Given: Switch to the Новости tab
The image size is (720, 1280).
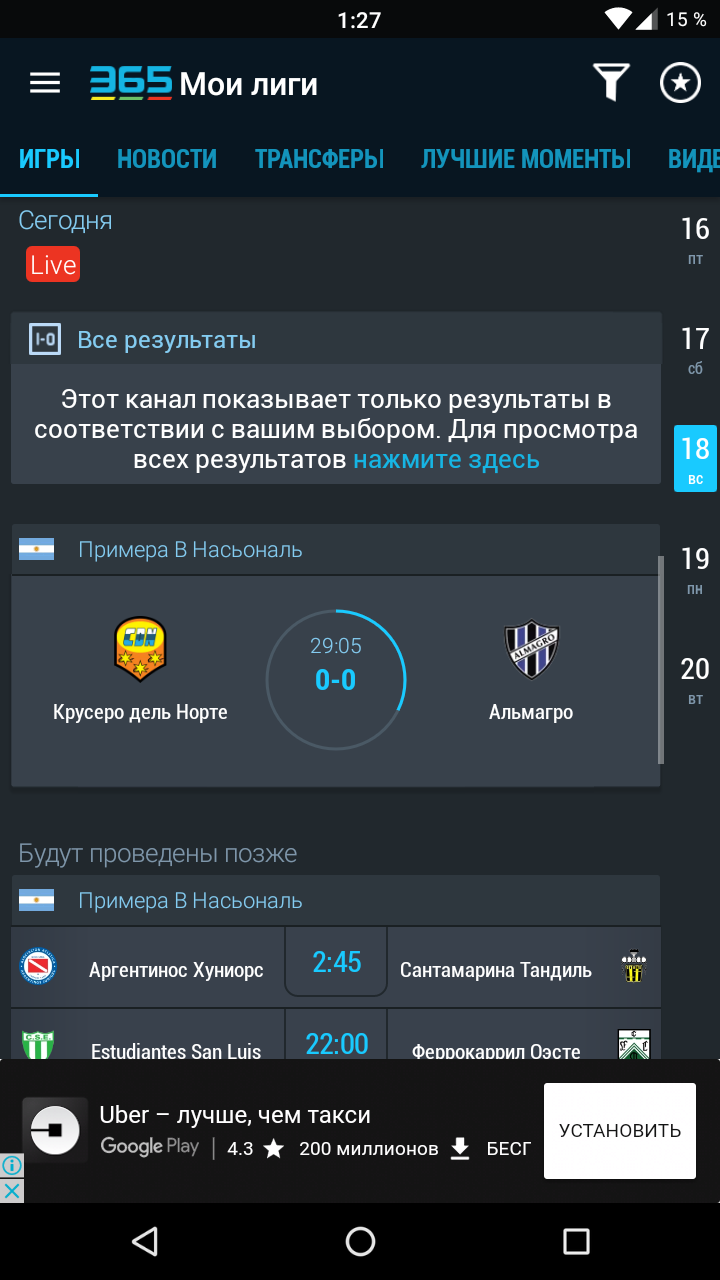Looking at the screenshot, I should (x=167, y=159).
